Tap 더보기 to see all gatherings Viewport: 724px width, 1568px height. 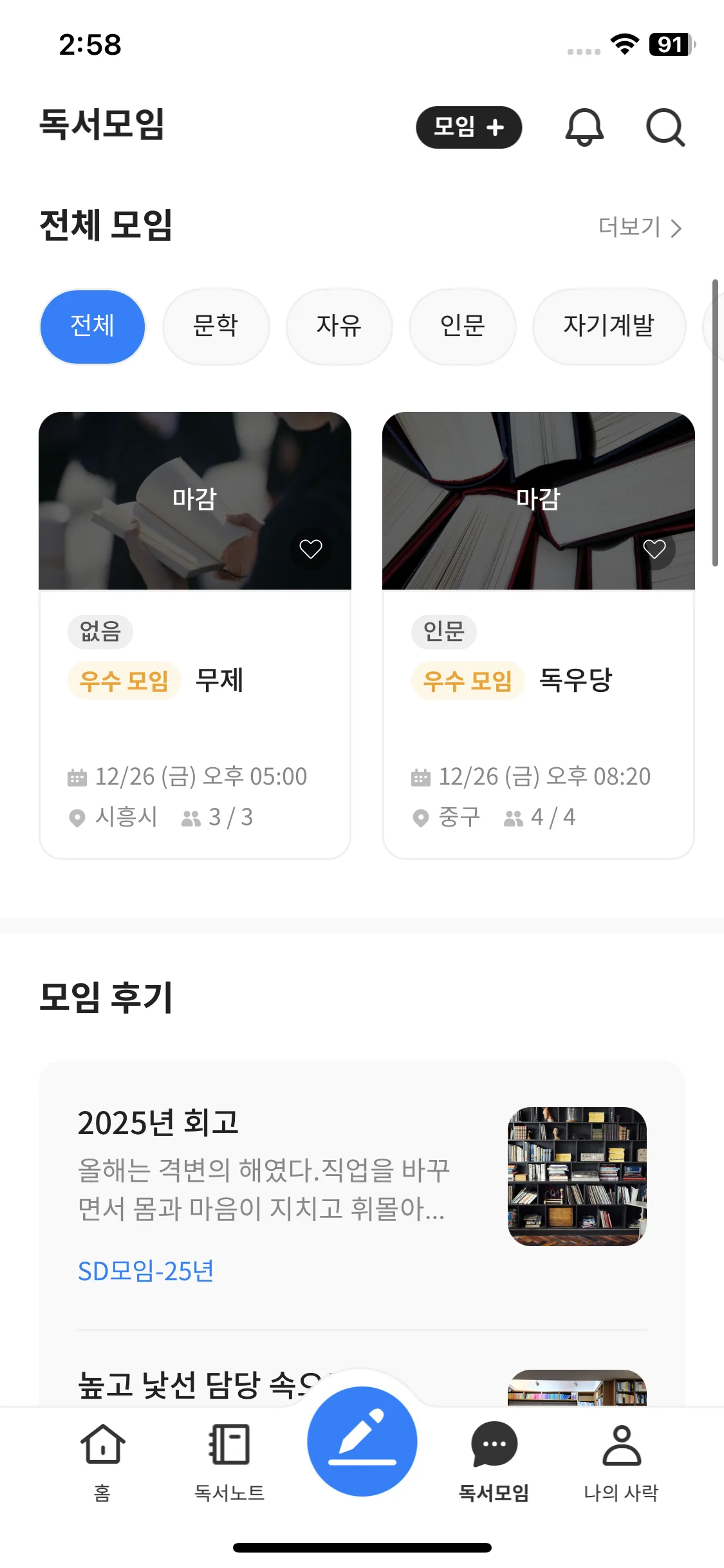coord(639,227)
